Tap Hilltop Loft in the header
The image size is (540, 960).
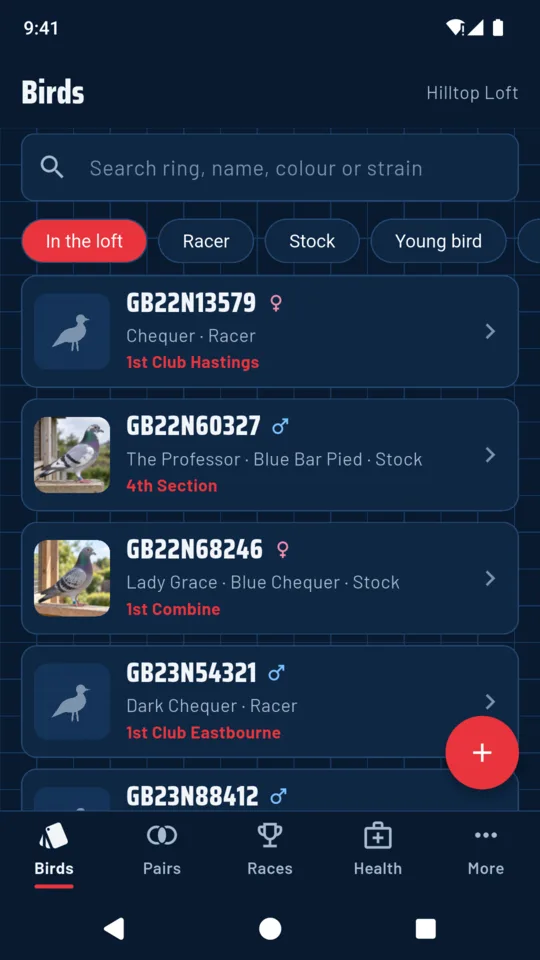(472, 93)
